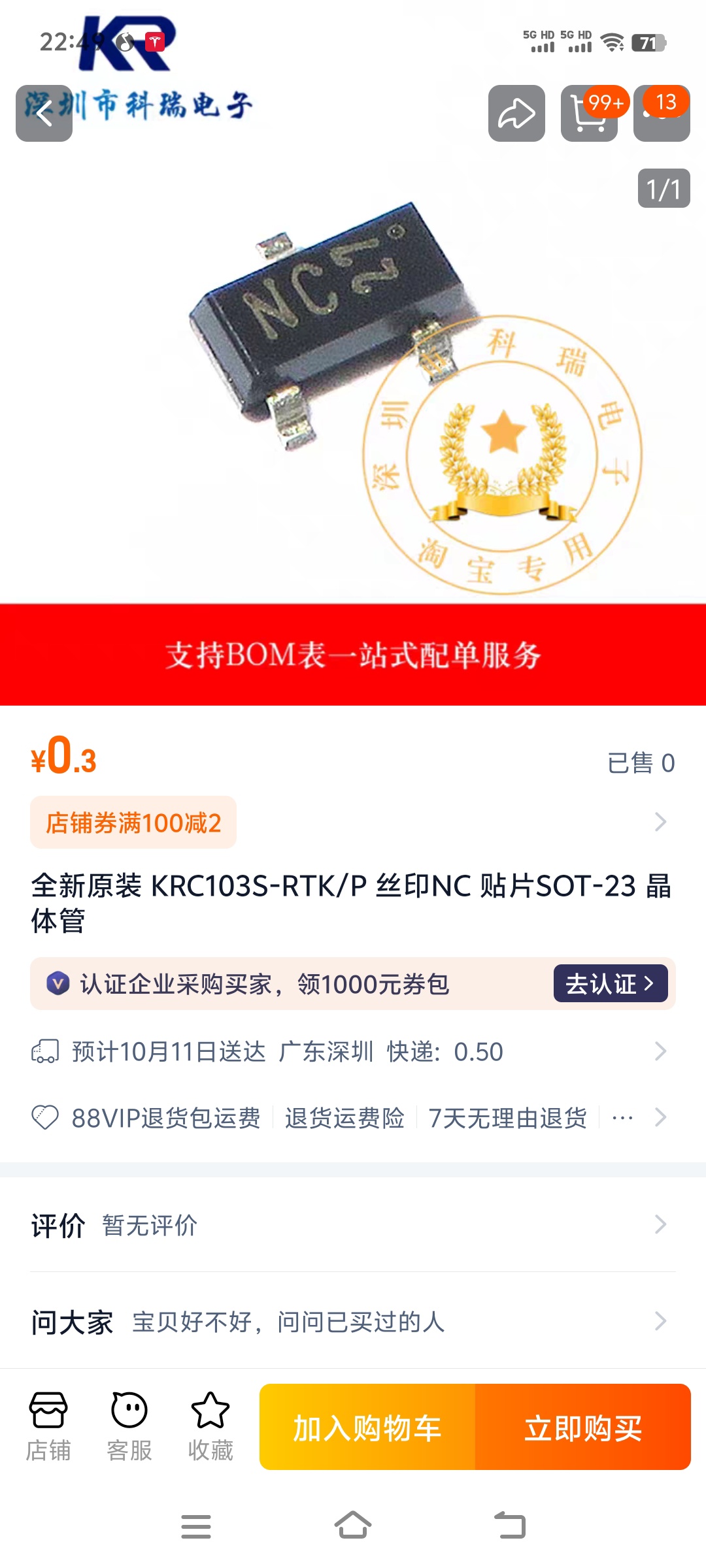The image size is (706, 1568).
Task: Go back using the top-left arrow
Action: 44,113
